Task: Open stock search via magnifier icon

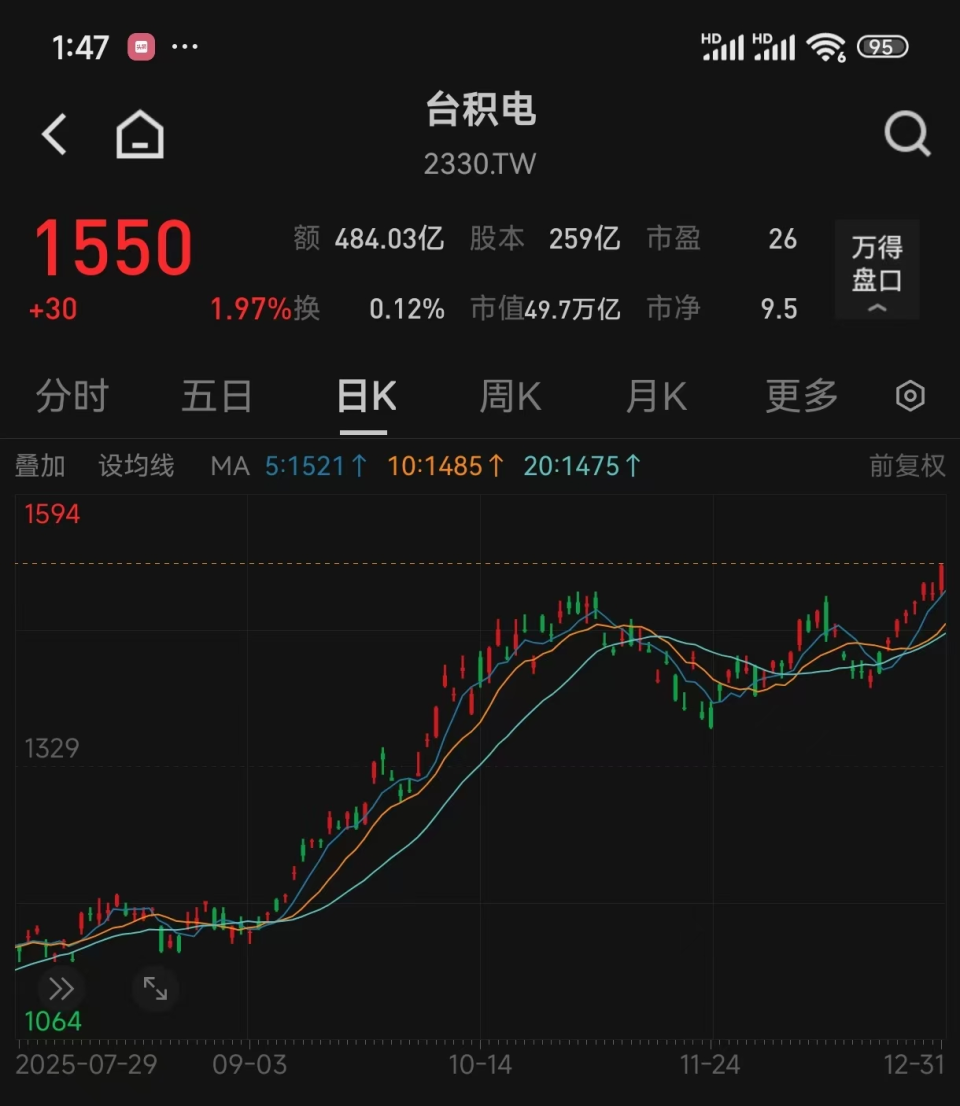Action: (906, 133)
